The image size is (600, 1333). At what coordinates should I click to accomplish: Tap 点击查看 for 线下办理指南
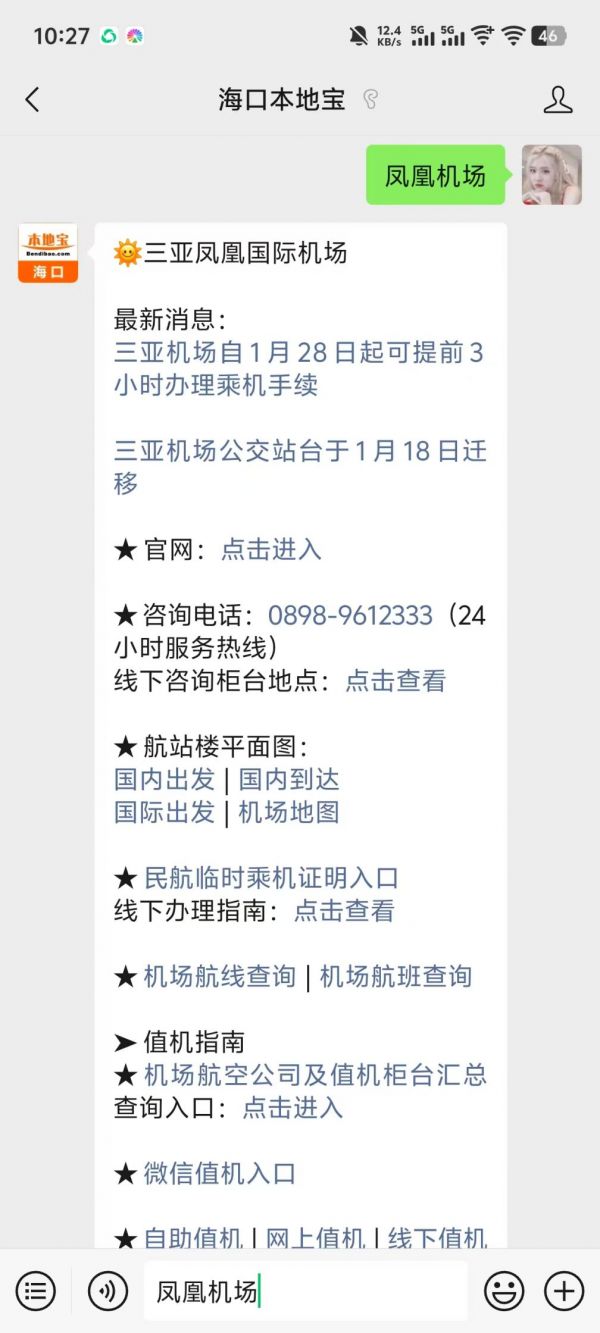[x=344, y=911]
